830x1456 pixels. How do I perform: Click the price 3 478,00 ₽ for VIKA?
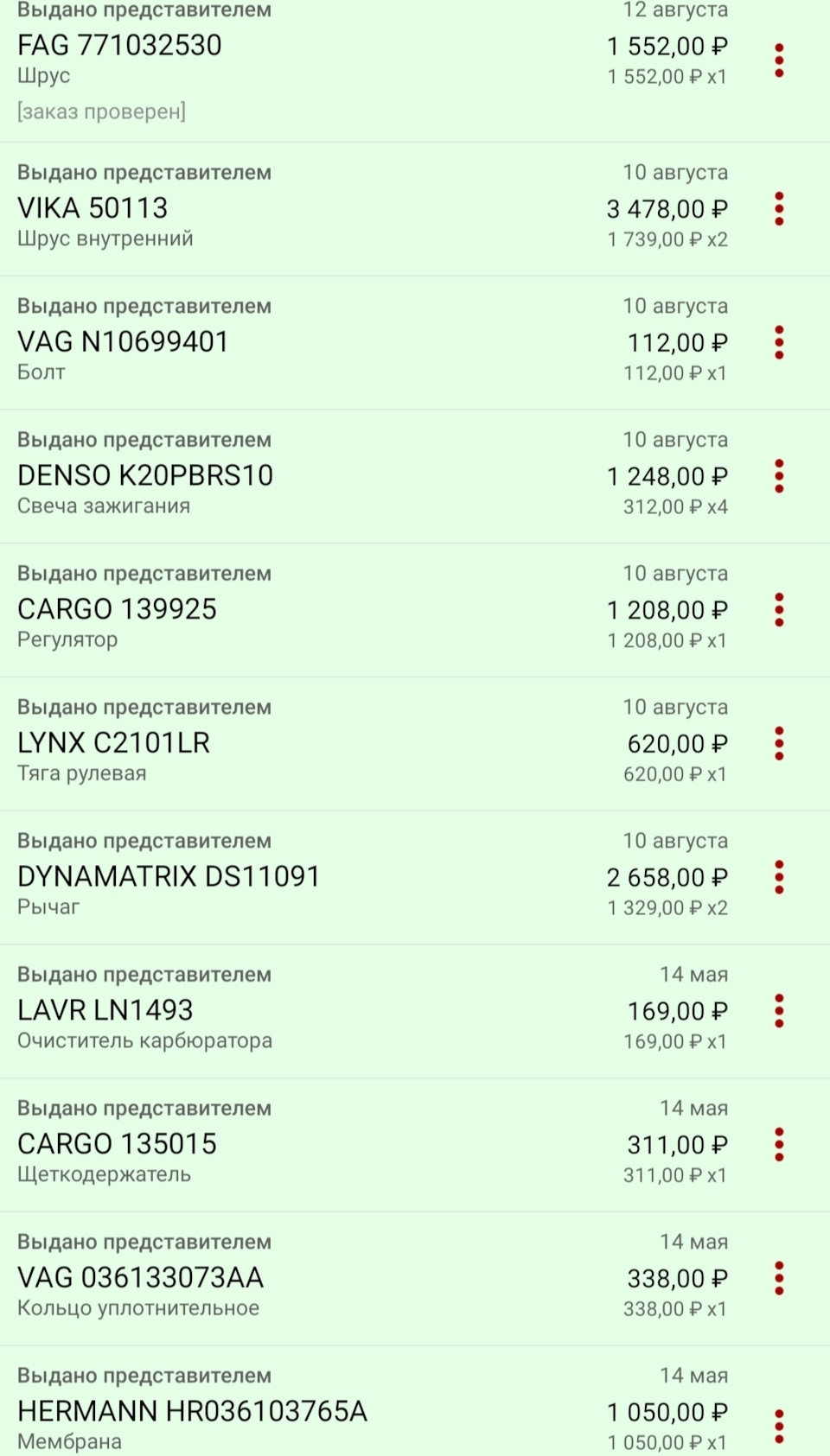click(667, 208)
